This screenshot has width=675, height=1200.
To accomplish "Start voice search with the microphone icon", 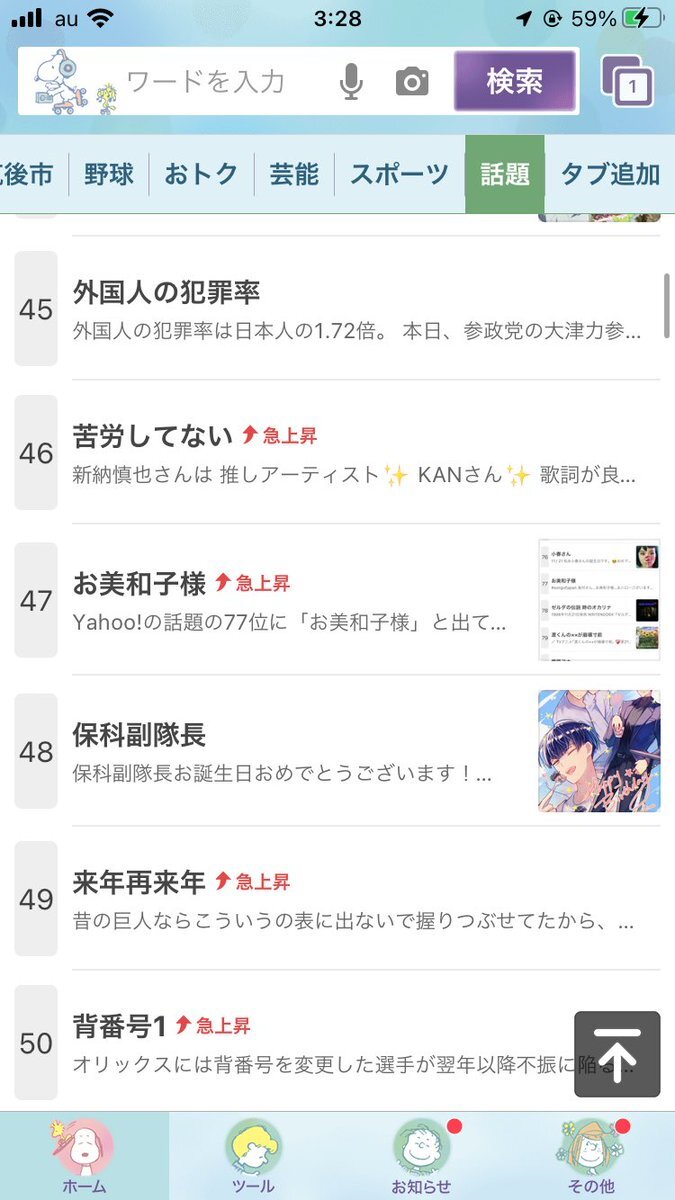I will point(351,81).
